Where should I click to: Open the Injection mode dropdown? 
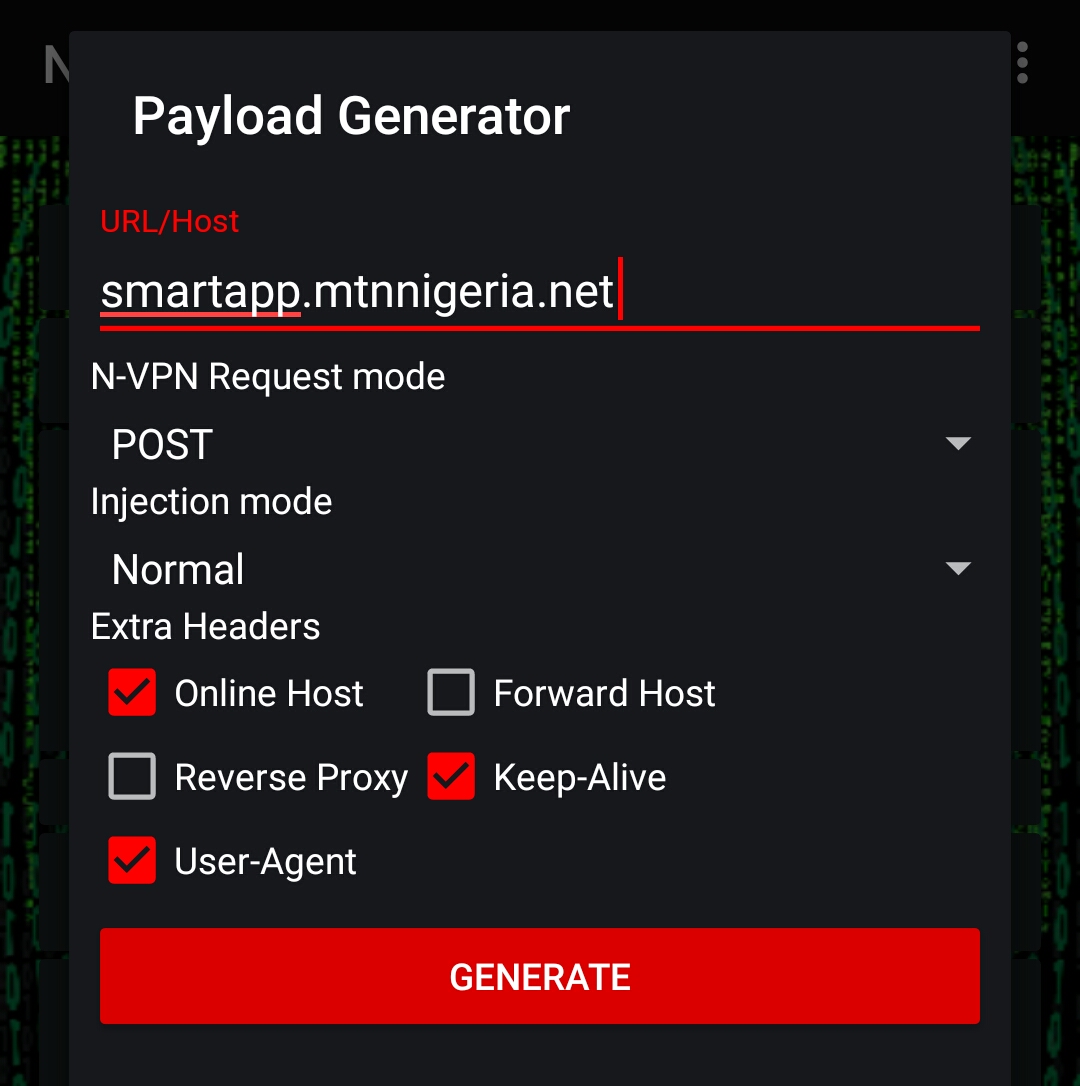[x=540, y=569]
